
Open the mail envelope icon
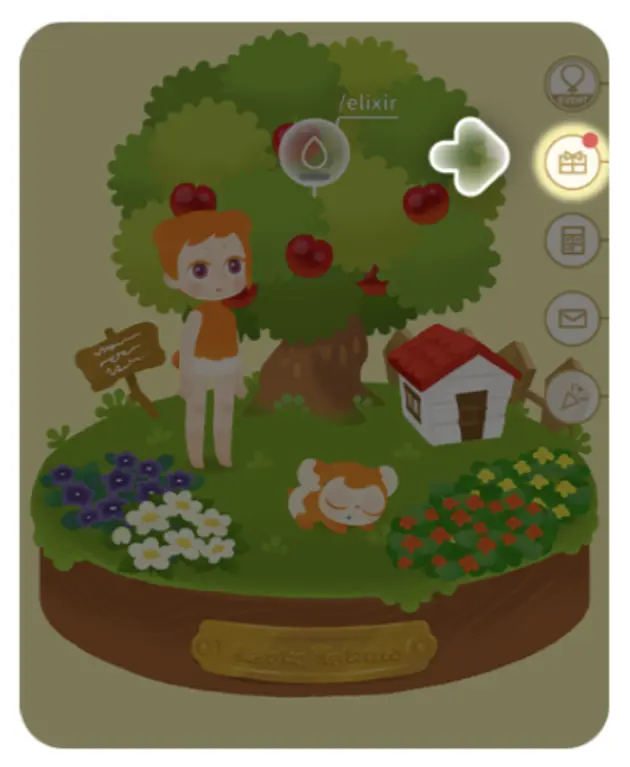tap(573, 320)
